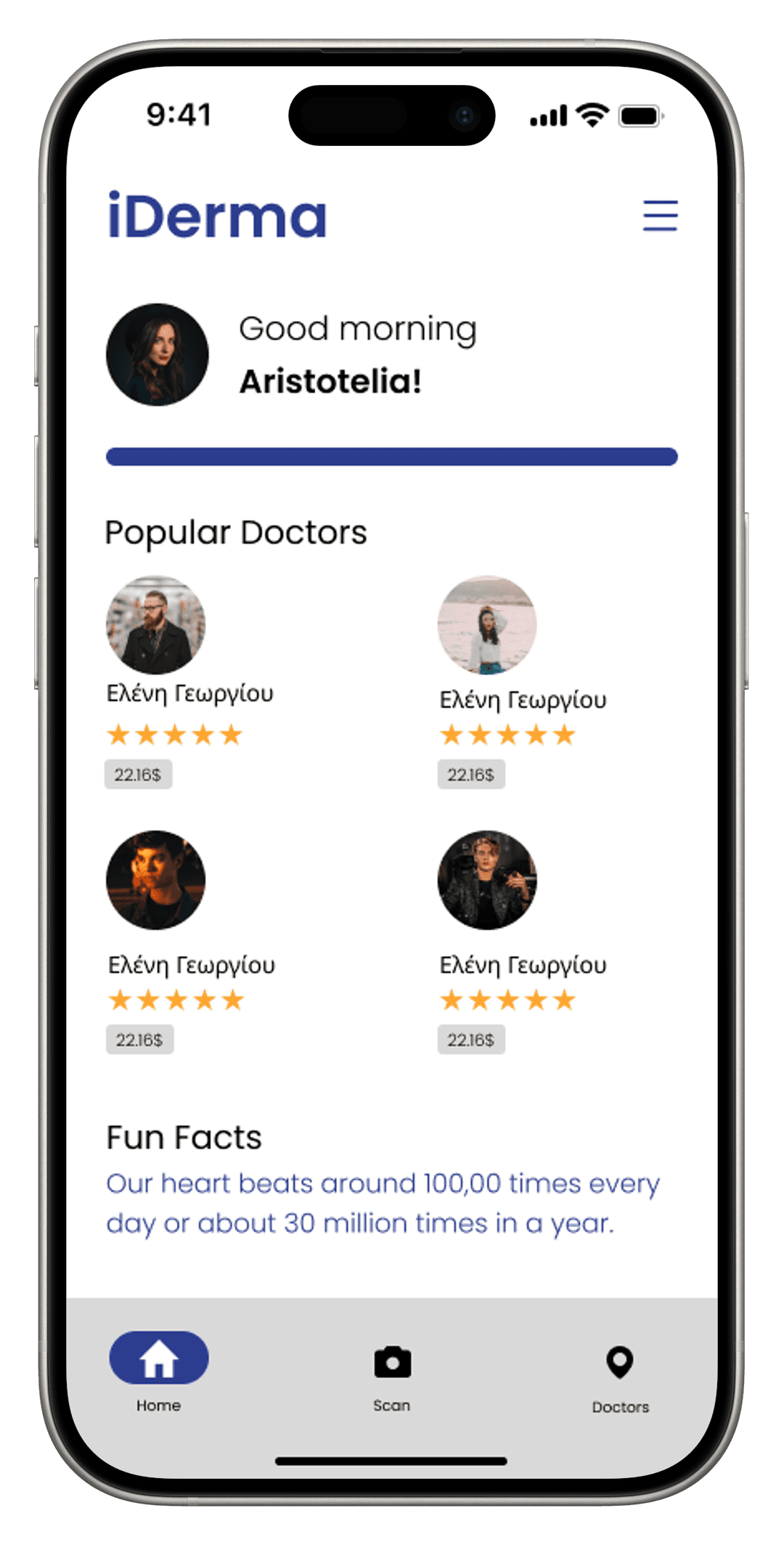Open the hamburger menu

pos(660,216)
